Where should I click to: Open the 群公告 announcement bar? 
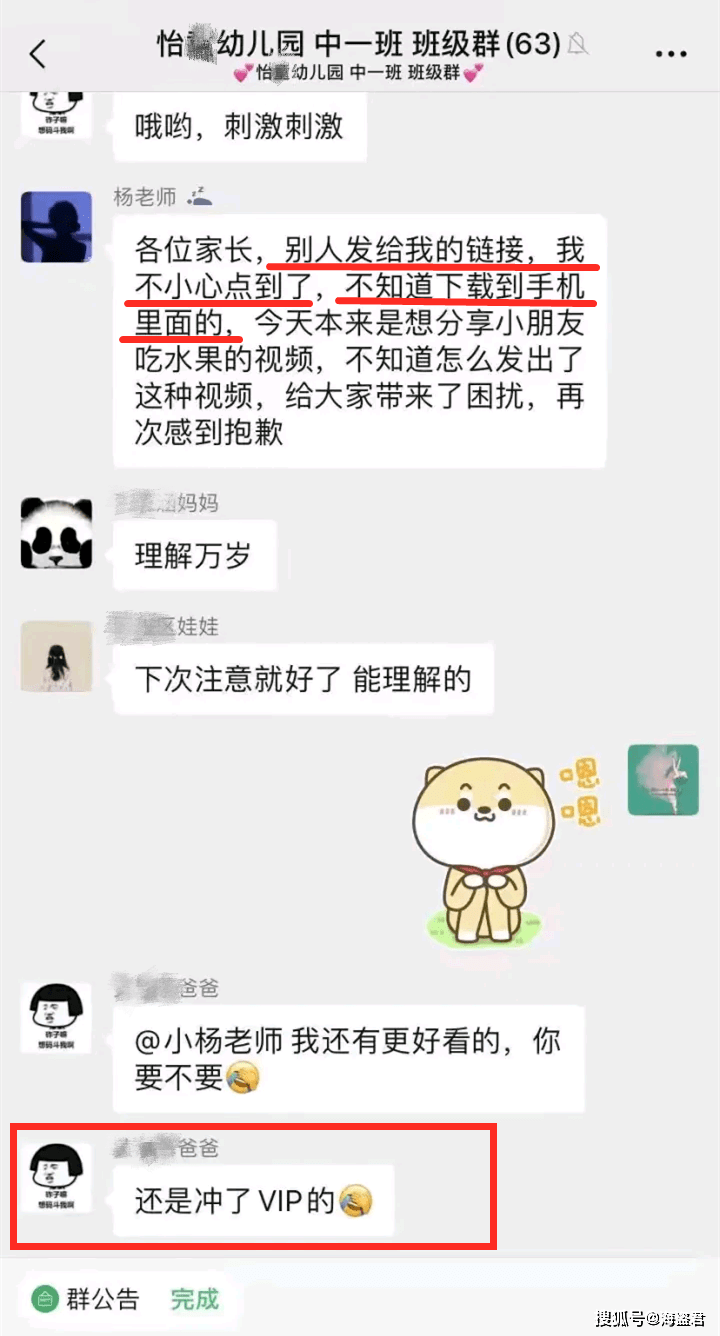(100, 1299)
